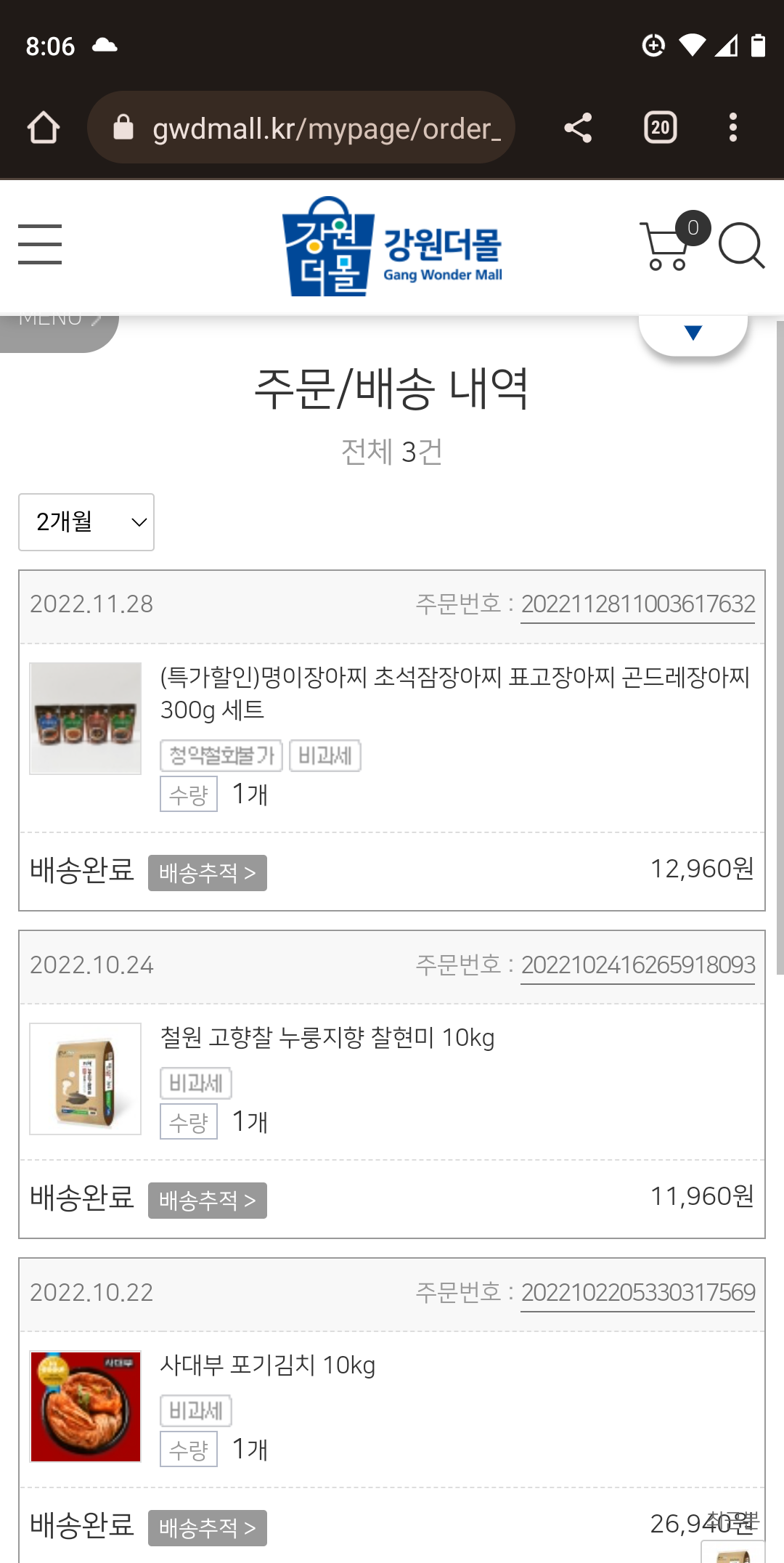Viewport: 784px width, 1563px height.
Task: Open the browser tab switcher
Action: point(660,128)
